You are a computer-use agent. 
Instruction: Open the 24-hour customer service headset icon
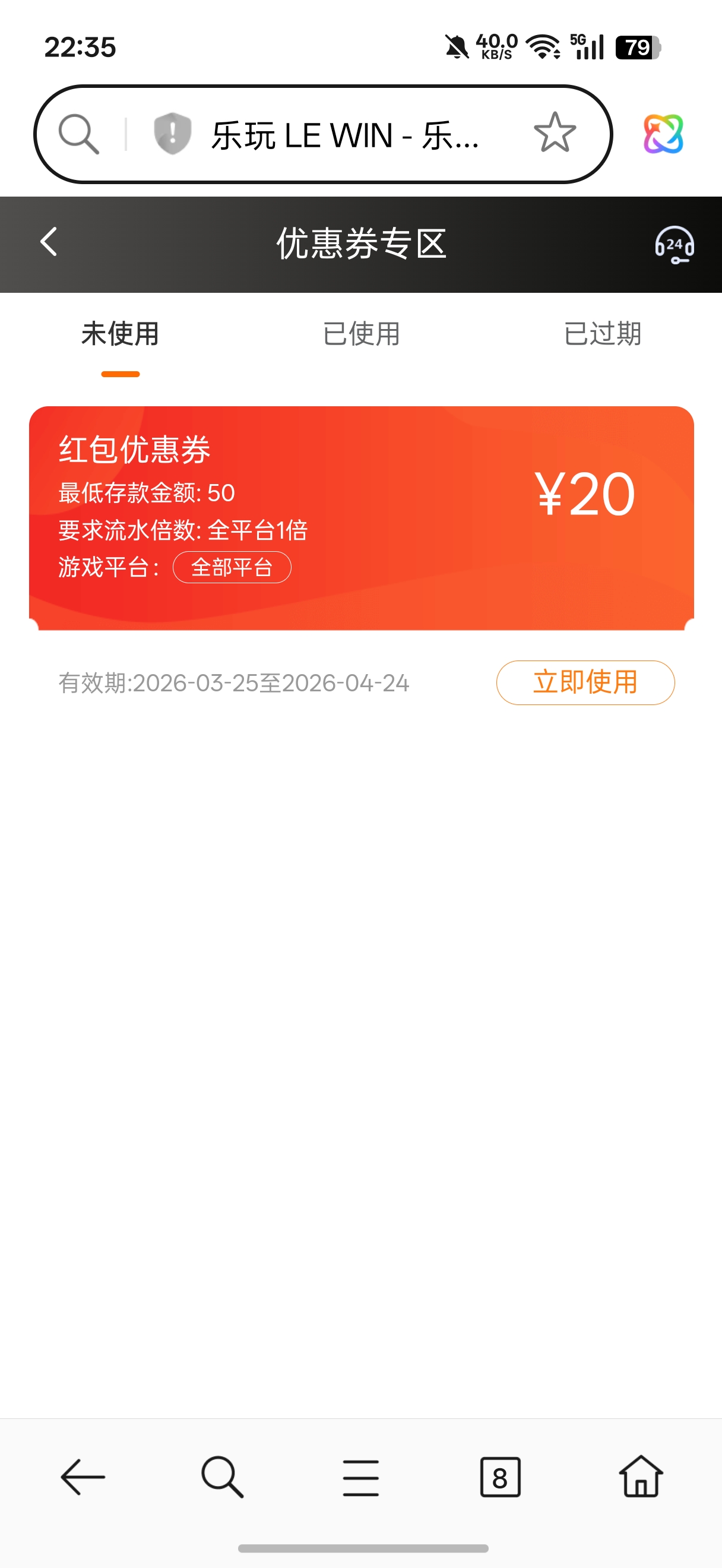(673, 245)
